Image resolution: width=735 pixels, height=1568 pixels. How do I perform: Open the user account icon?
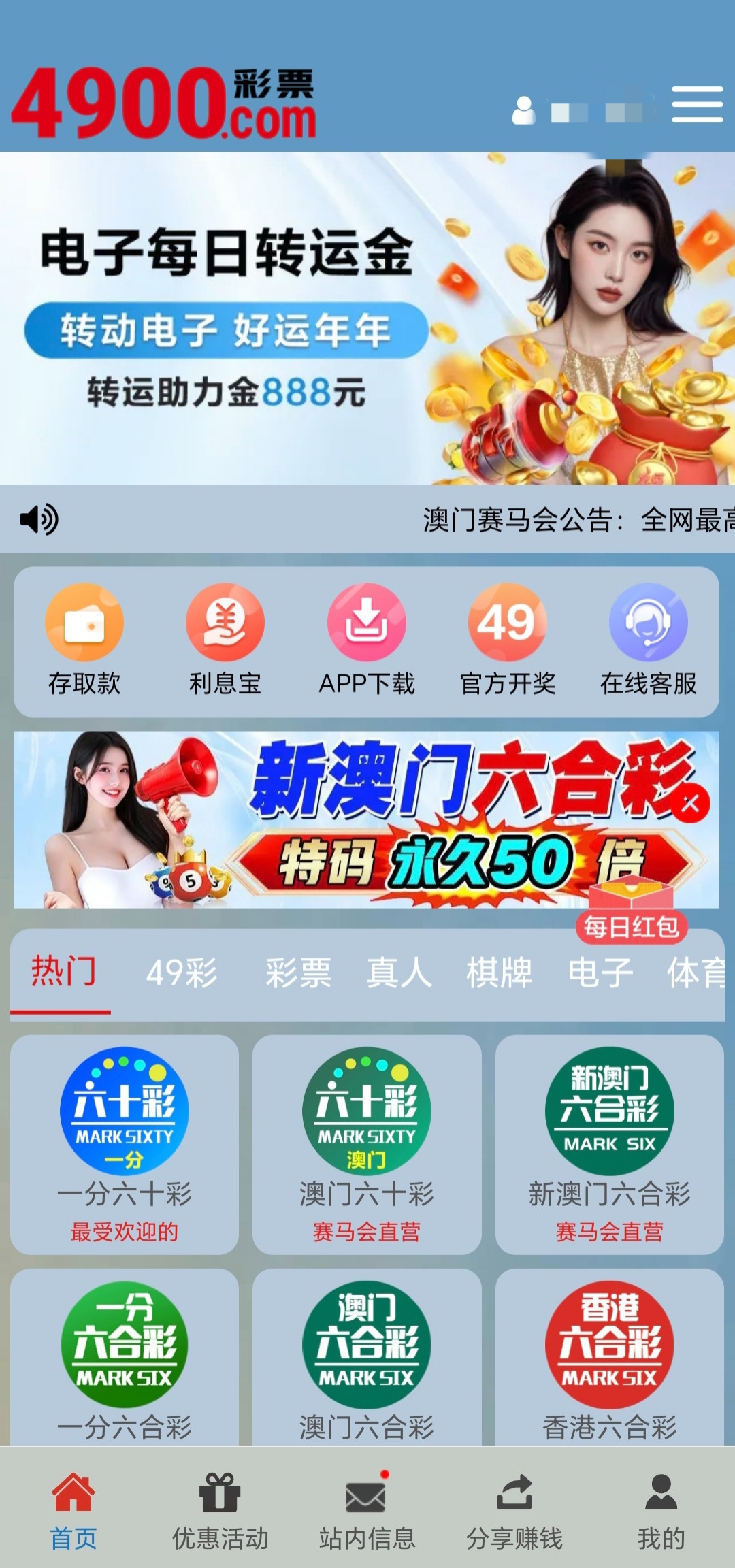(523, 110)
